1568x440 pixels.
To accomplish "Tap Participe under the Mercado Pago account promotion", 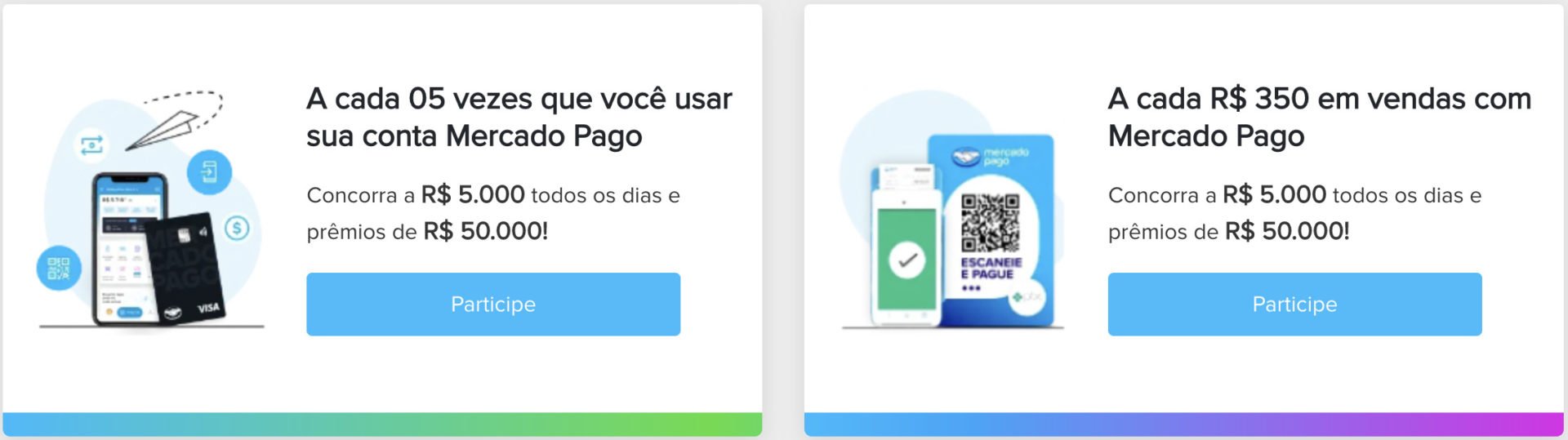I will (492, 304).
